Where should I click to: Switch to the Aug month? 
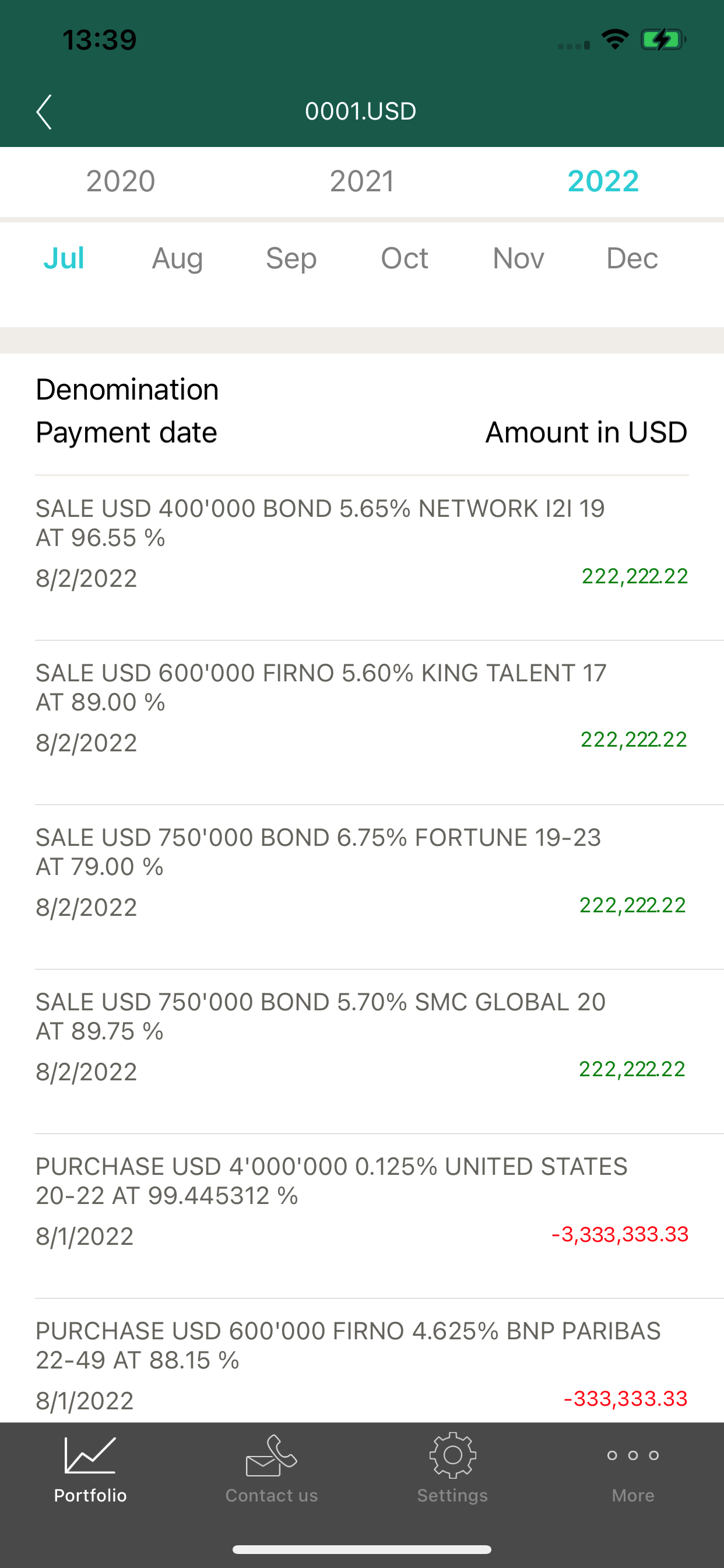tap(177, 258)
